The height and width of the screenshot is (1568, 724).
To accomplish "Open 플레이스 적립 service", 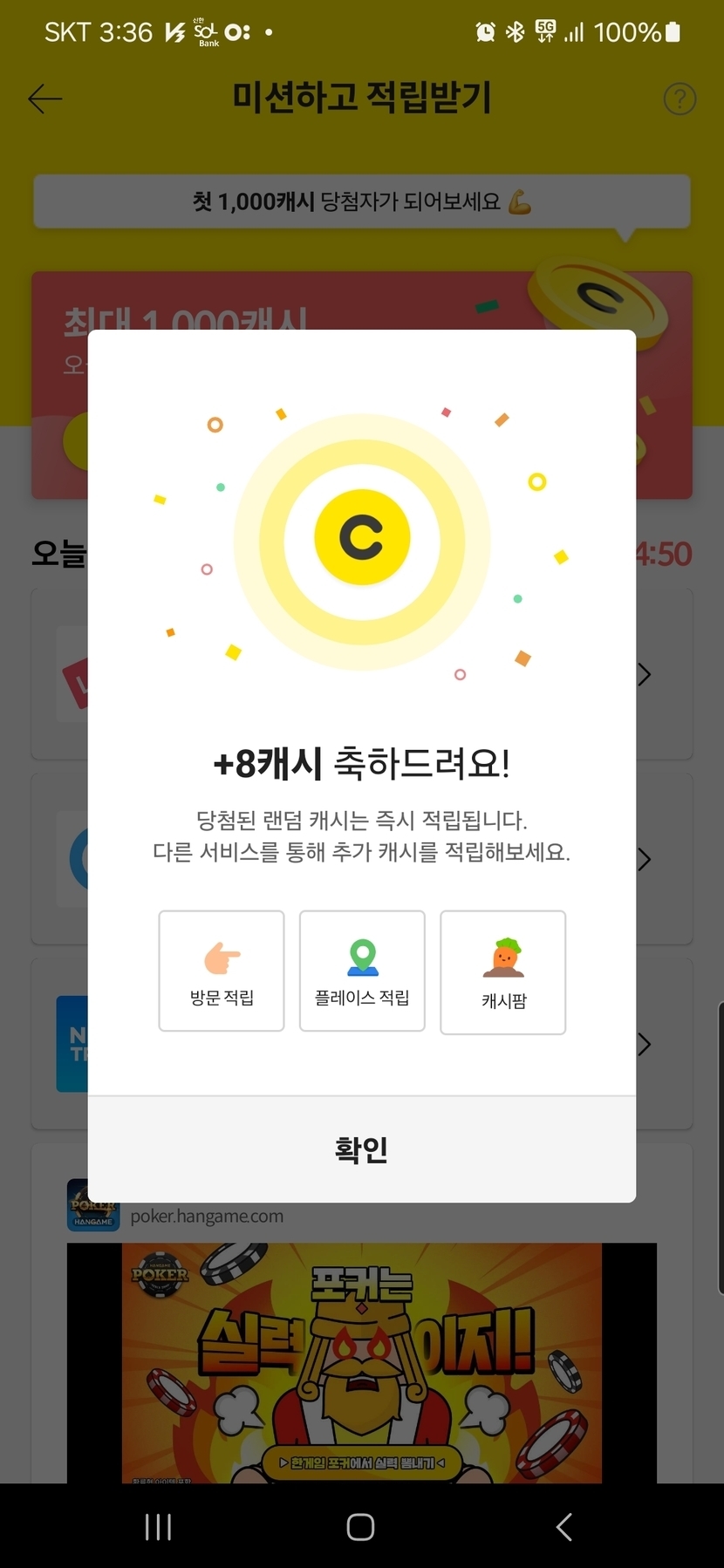I will (362, 971).
